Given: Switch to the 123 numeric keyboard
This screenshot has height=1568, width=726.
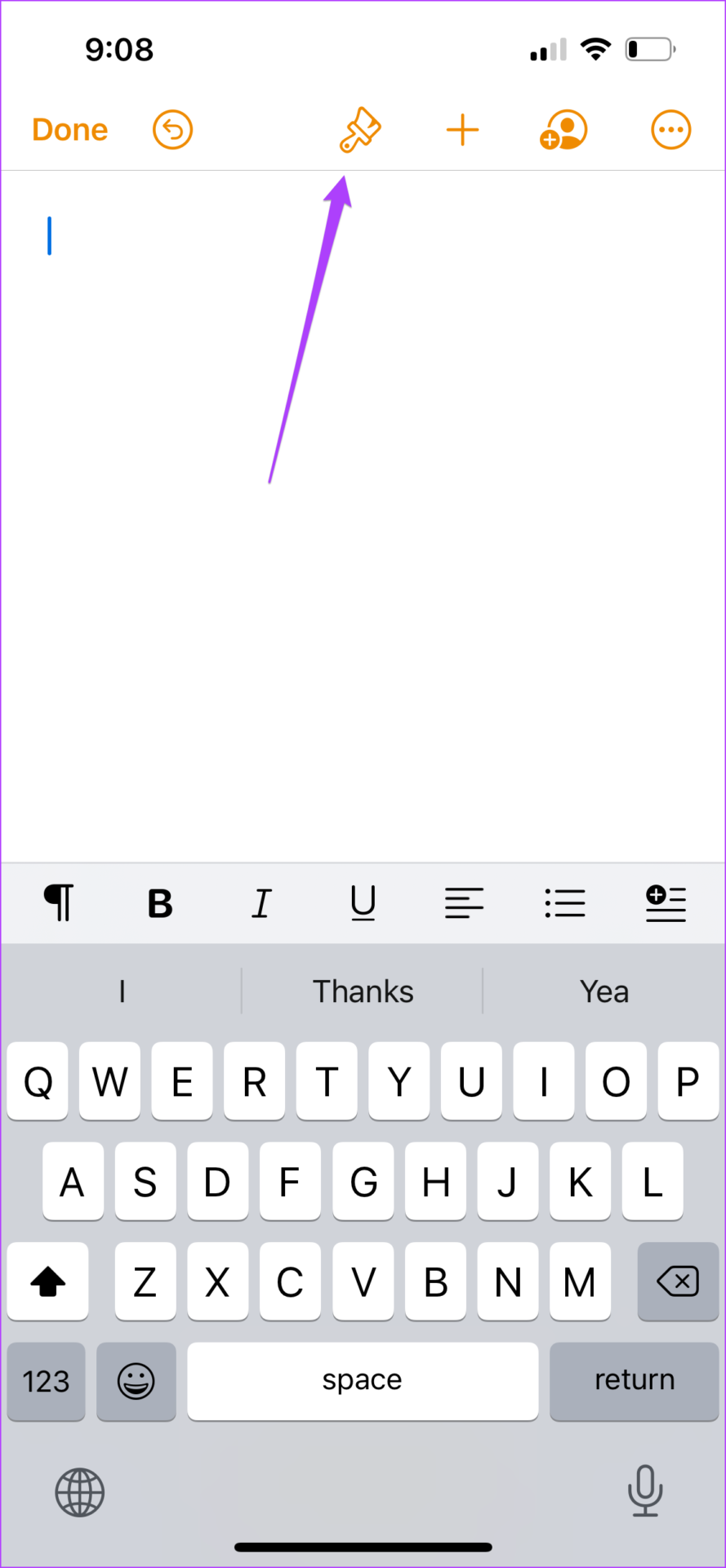Looking at the screenshot, I should (x=46, y=1381).
